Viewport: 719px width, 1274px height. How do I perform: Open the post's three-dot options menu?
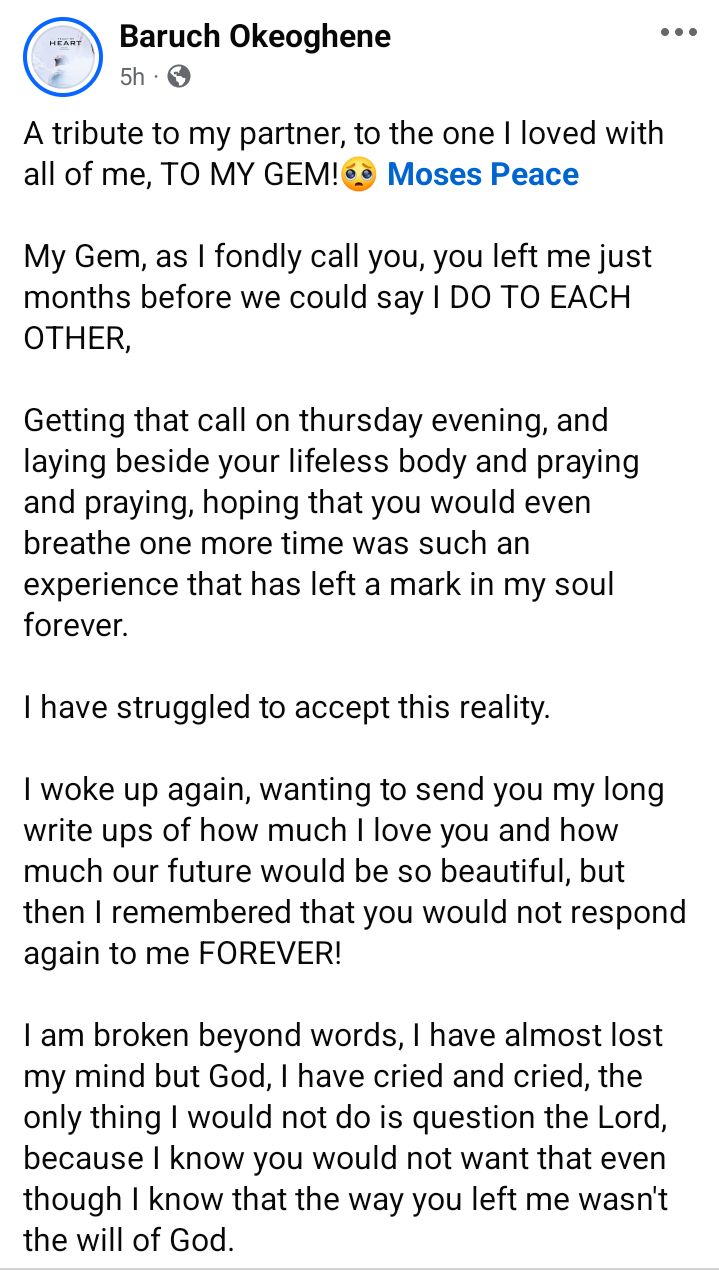pyautogui.click(x=678, y=33)
